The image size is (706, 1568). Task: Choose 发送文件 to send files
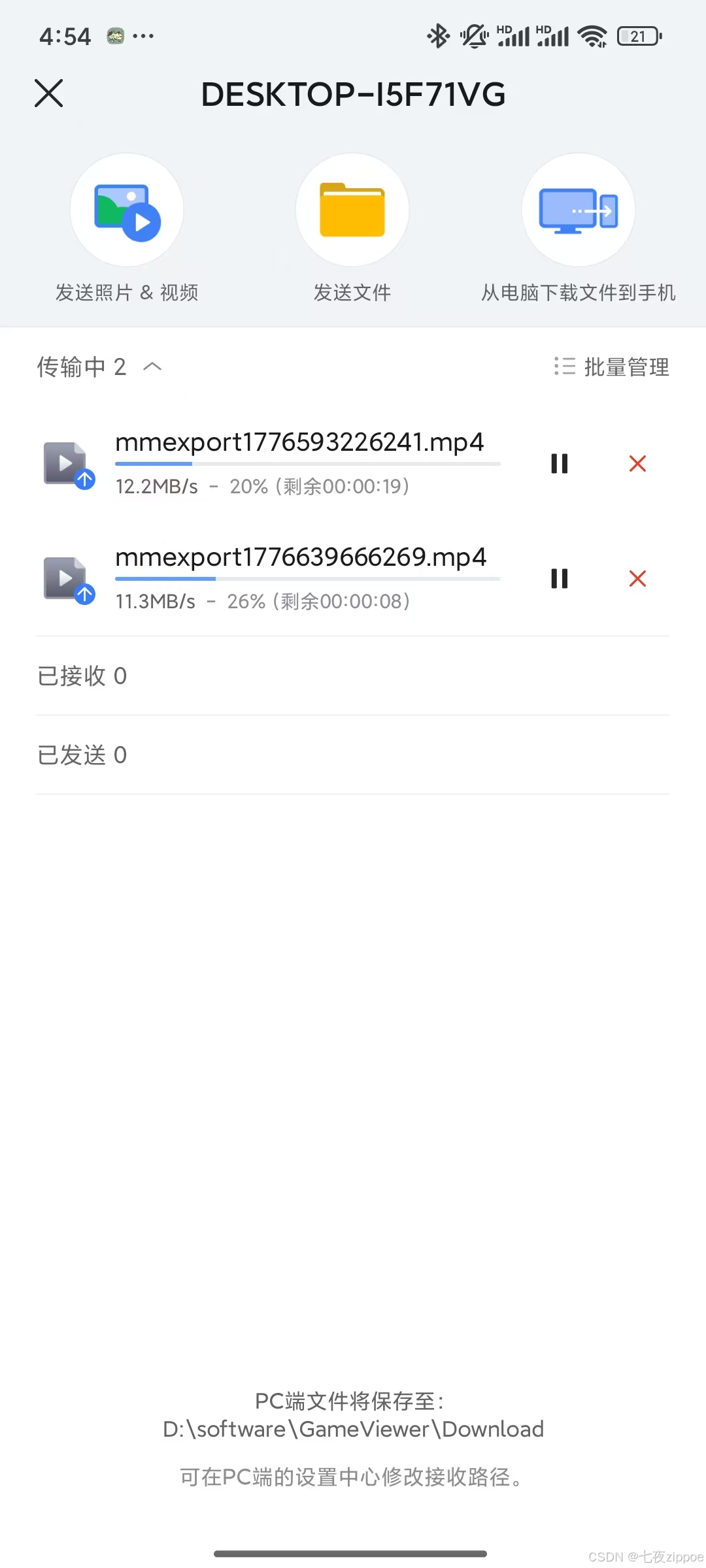[352, 210]
